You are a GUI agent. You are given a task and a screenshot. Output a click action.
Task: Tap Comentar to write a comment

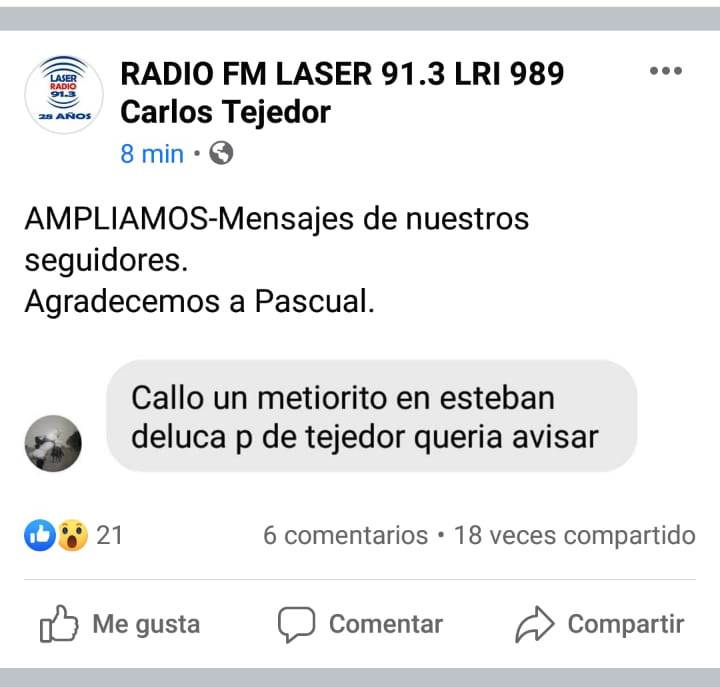click(361, 624)
